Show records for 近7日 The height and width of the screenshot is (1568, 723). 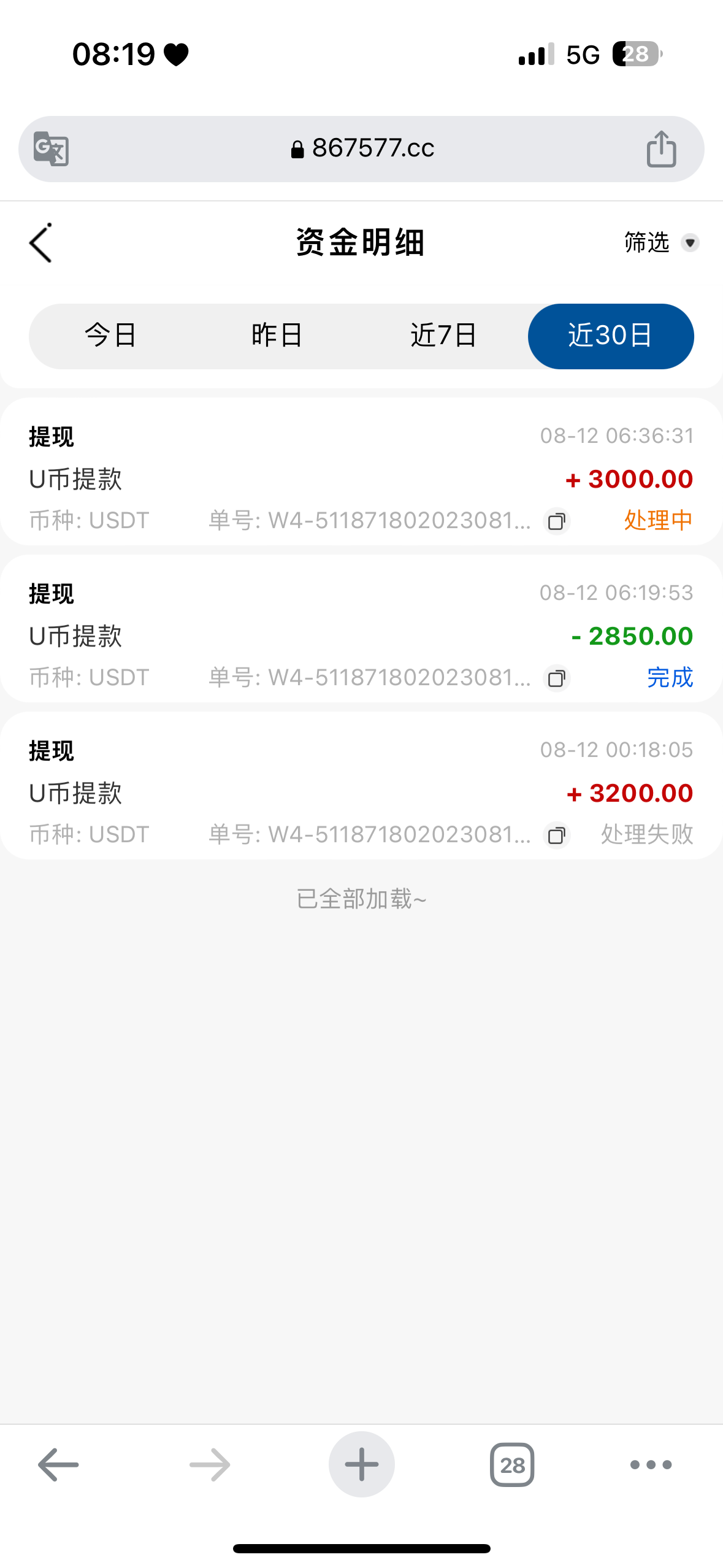(x=443, y=336)
